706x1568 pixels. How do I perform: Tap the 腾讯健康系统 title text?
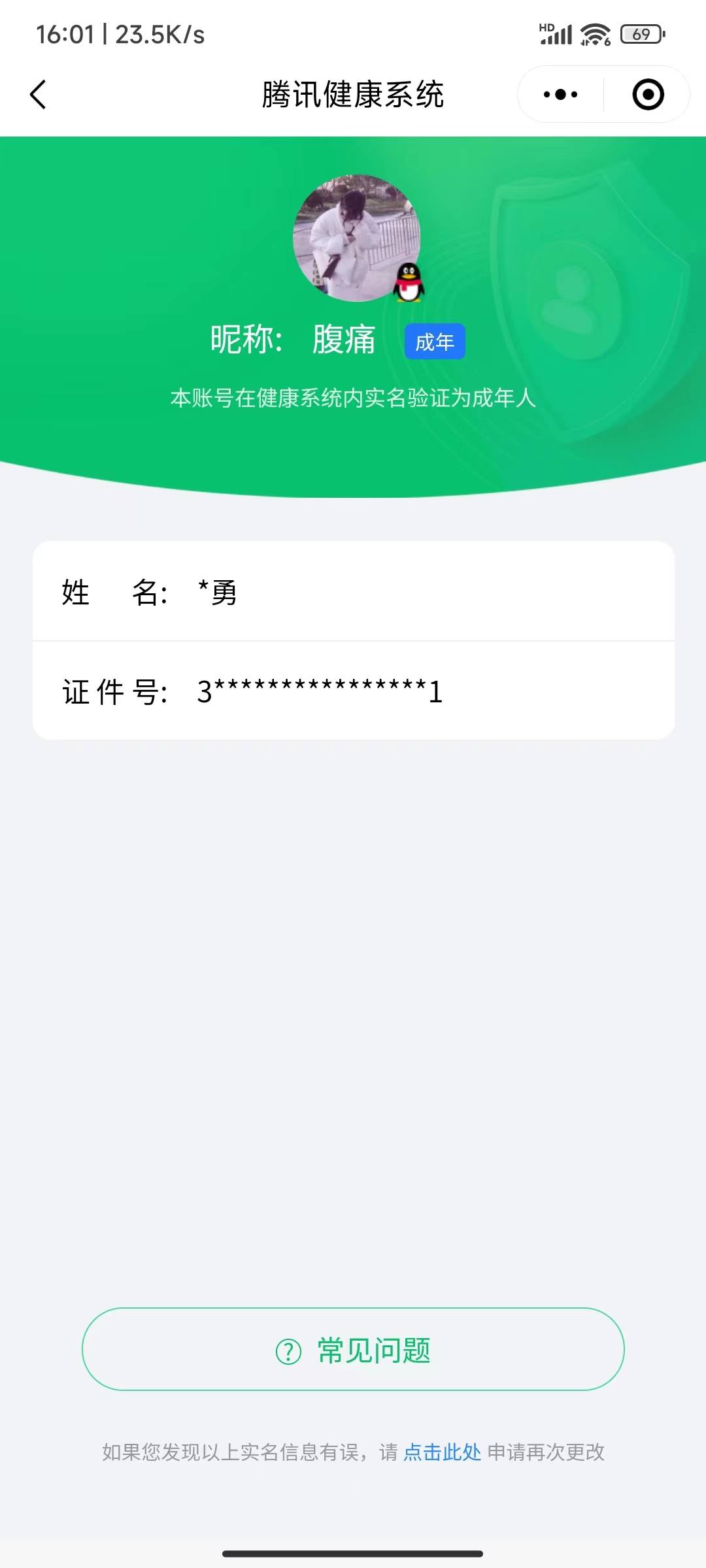tap(353, 94)
